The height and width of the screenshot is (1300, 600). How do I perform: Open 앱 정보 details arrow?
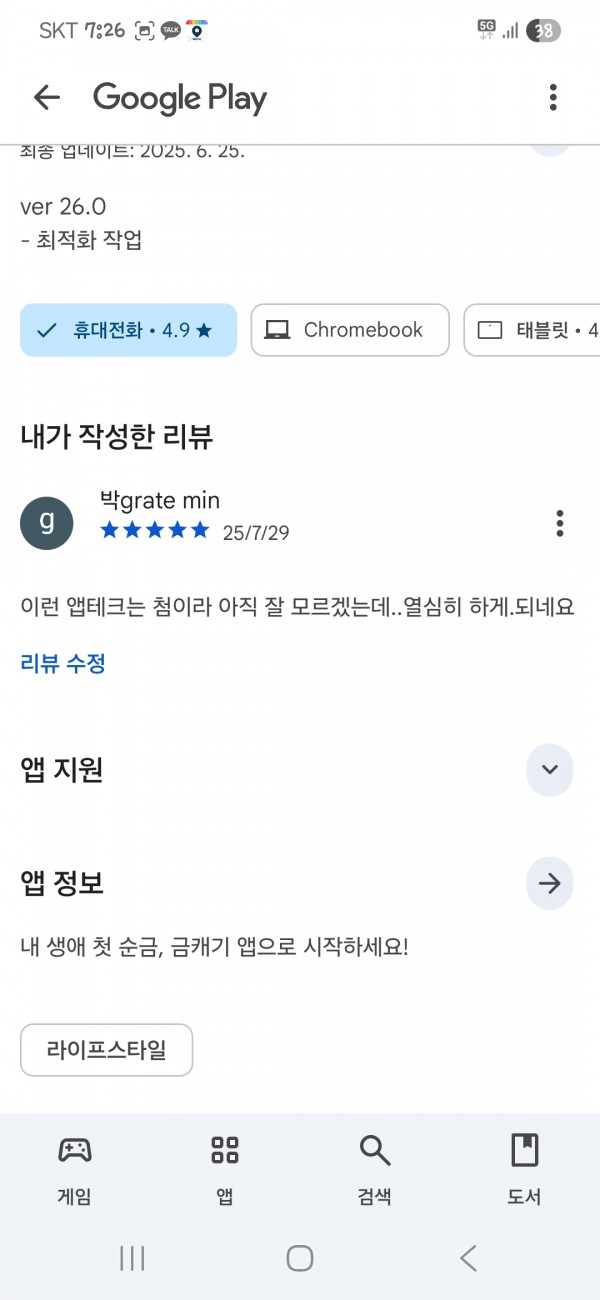(x=550, y=884)
